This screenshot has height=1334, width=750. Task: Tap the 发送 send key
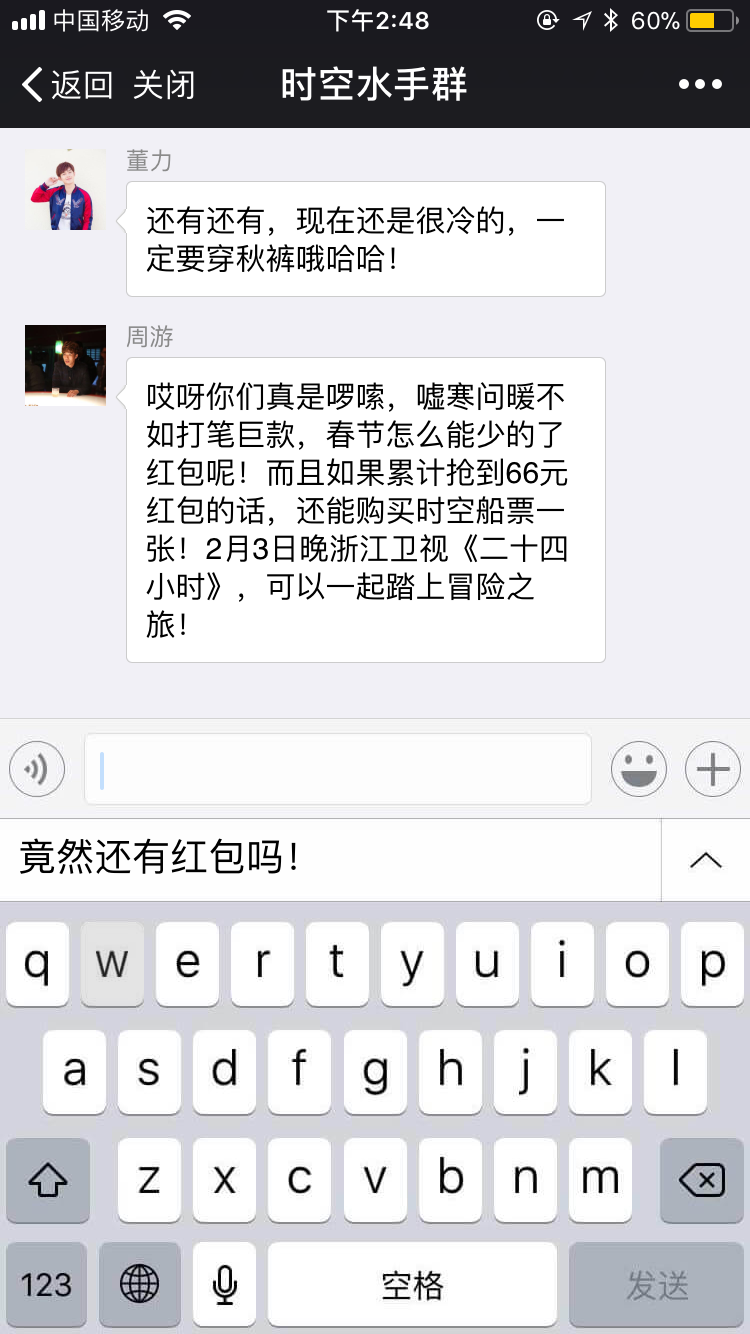tap(657, 1285)
